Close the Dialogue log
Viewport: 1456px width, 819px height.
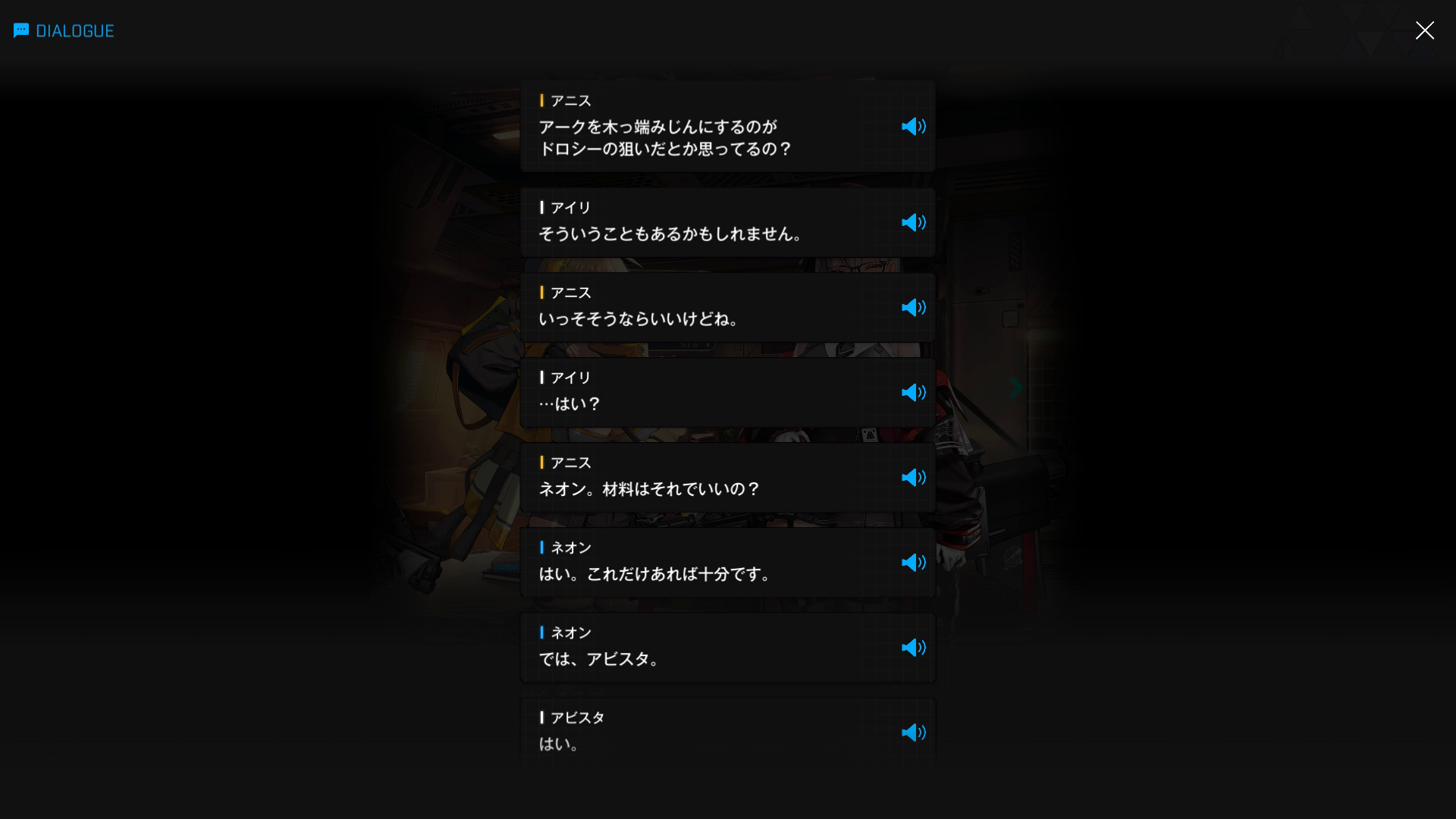pos(1424,30)
